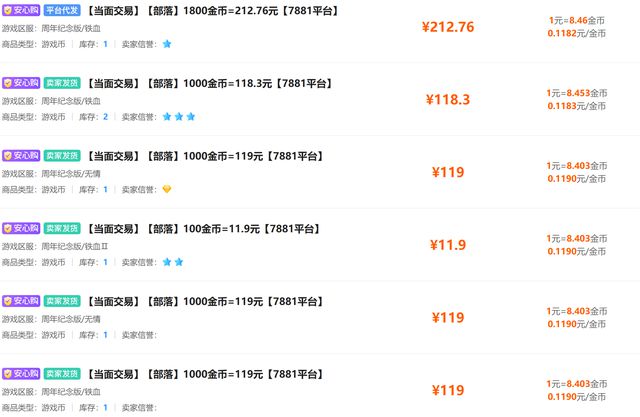Open the 1800金币=212.76元 listing
This screenshot has width=640, height=417.
coord(212,11)
